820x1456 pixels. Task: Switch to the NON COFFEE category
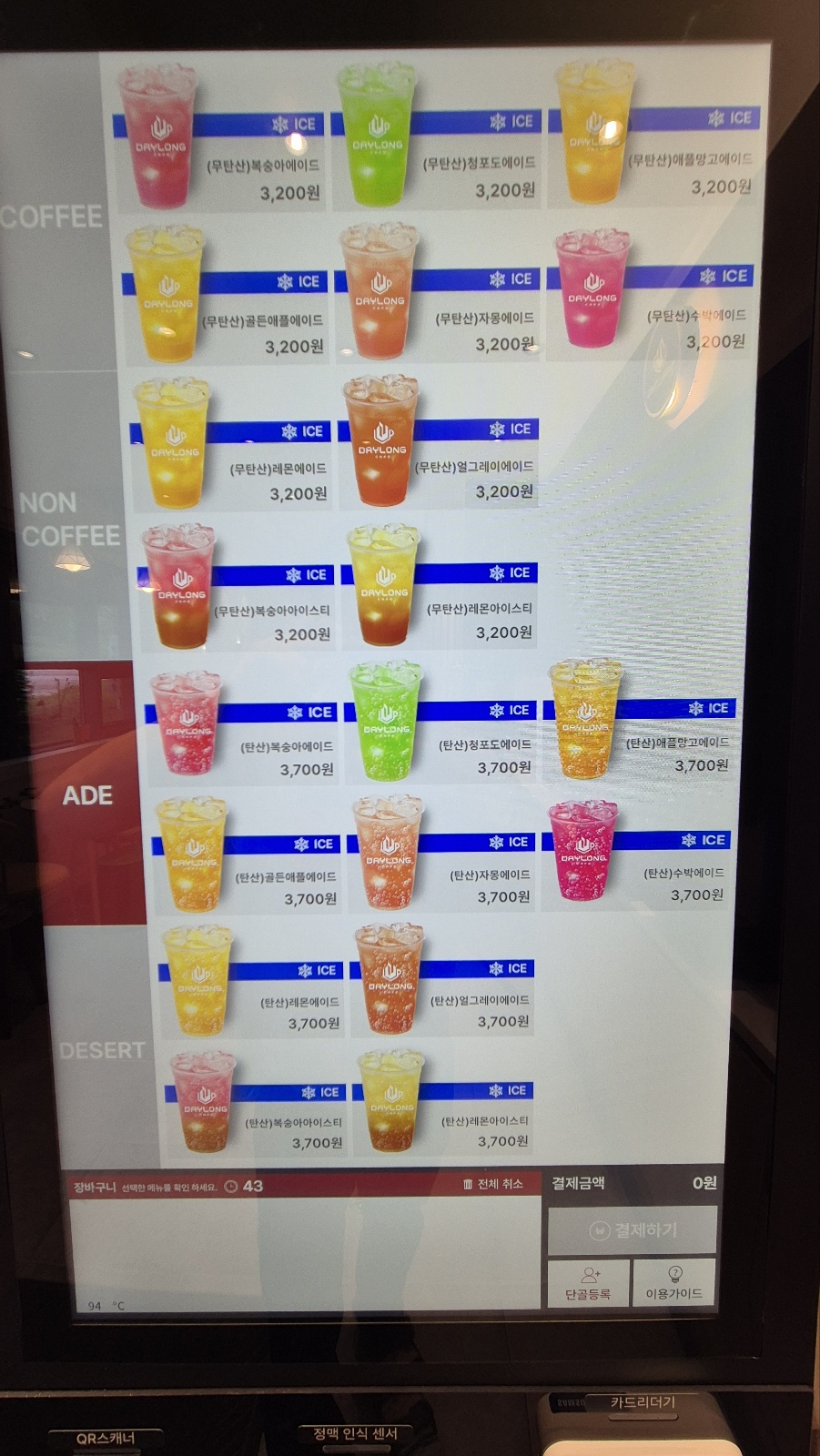pos(68,520)
